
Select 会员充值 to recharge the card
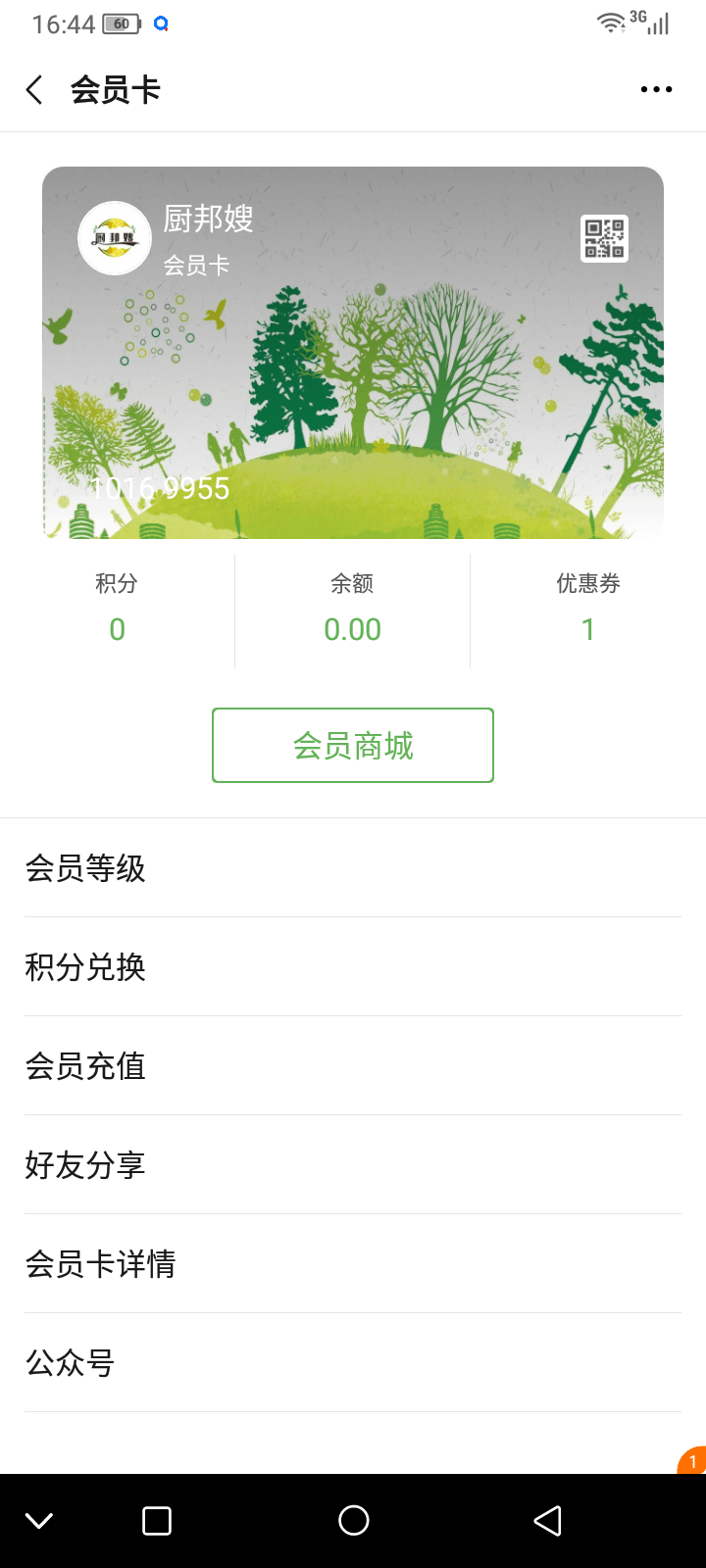point(85,1066)
